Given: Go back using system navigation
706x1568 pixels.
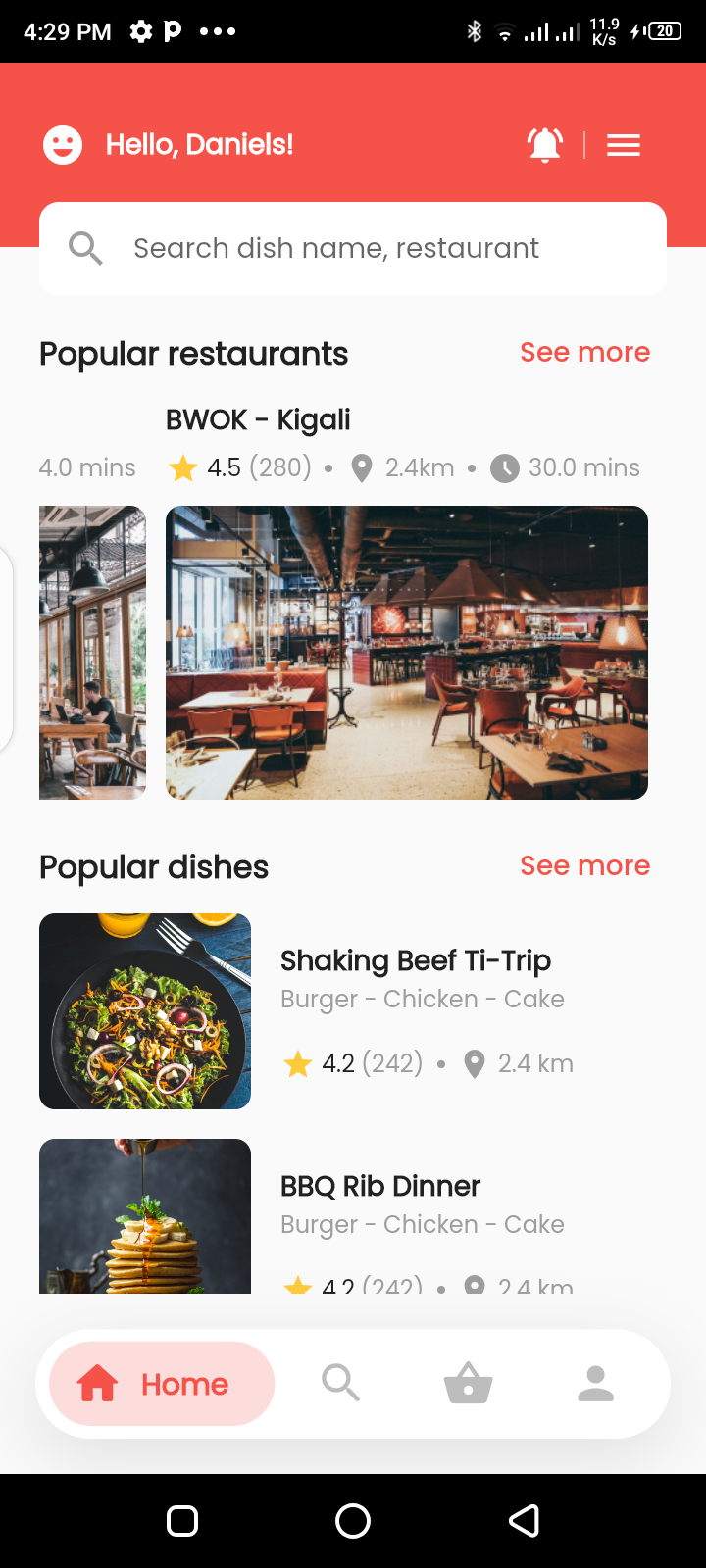Looking at the screenshot, I should [x=525, y=1521].
